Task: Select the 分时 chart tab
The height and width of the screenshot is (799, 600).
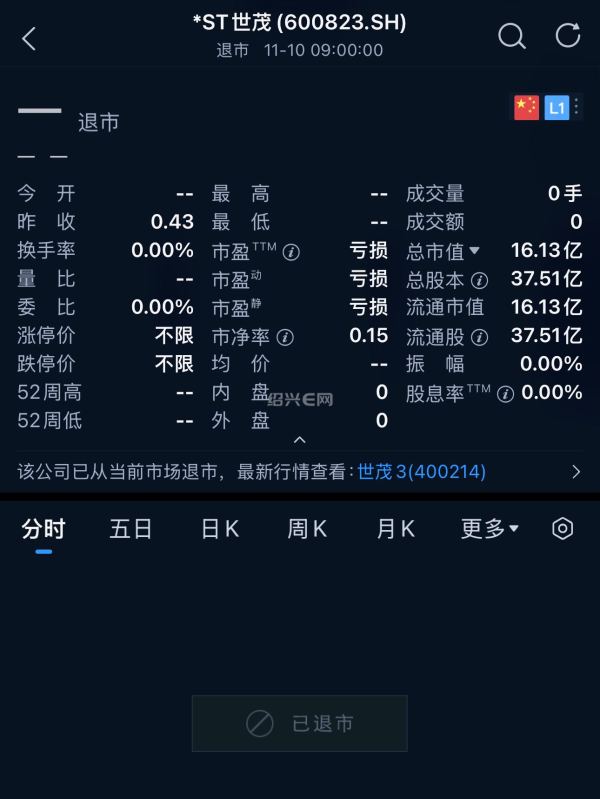Action: coord(43,529)
